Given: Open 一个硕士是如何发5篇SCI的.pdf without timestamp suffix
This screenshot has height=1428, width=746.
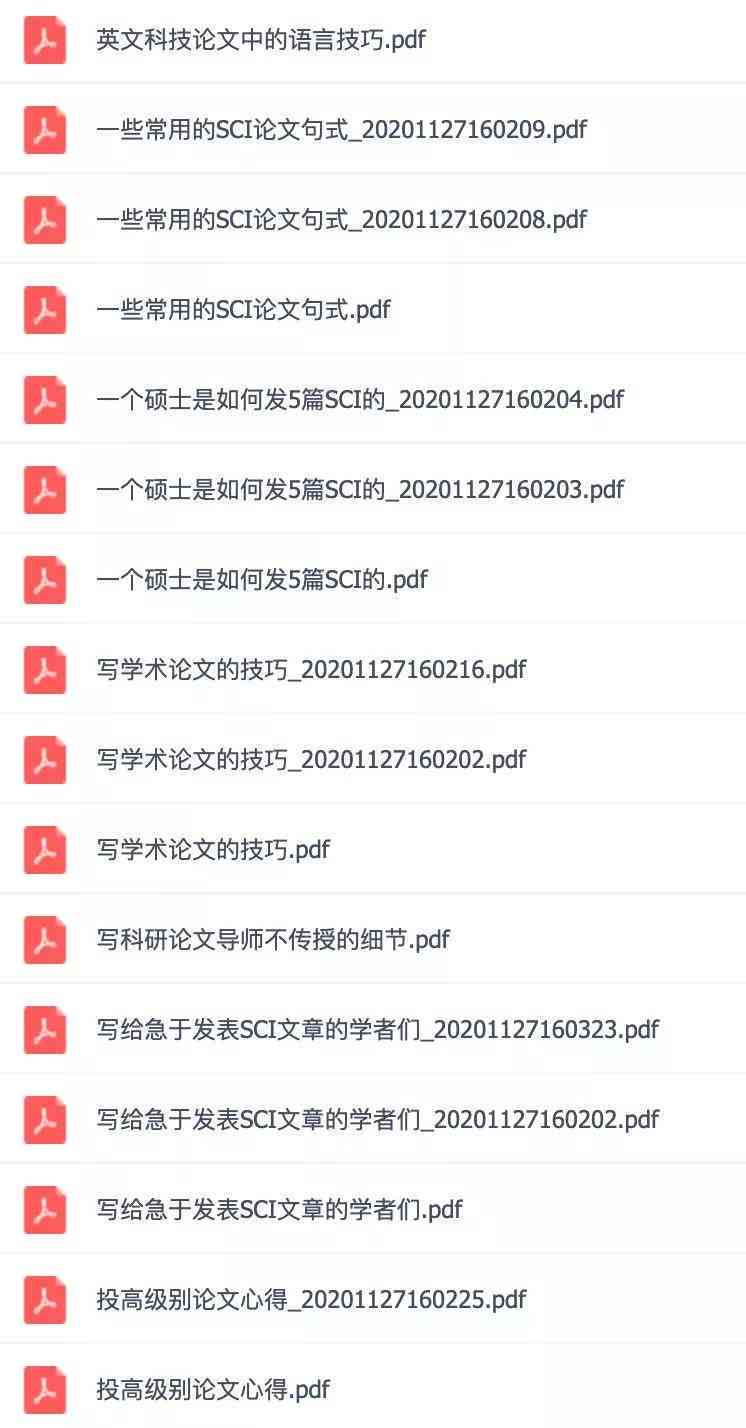Looking at the screenshot, I should click(373, 580).
